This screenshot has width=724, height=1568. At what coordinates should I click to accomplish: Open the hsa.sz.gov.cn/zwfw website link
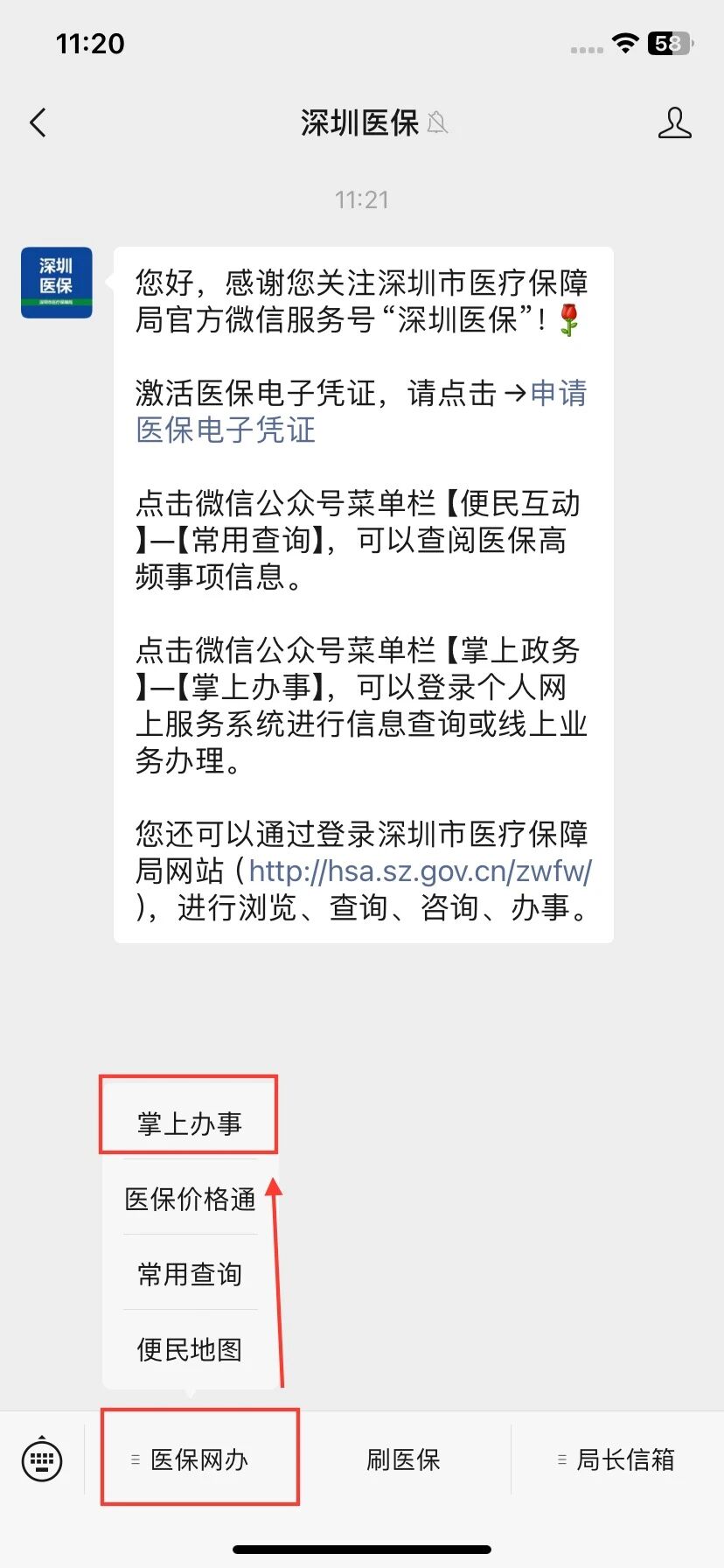[x=420, y=871]
